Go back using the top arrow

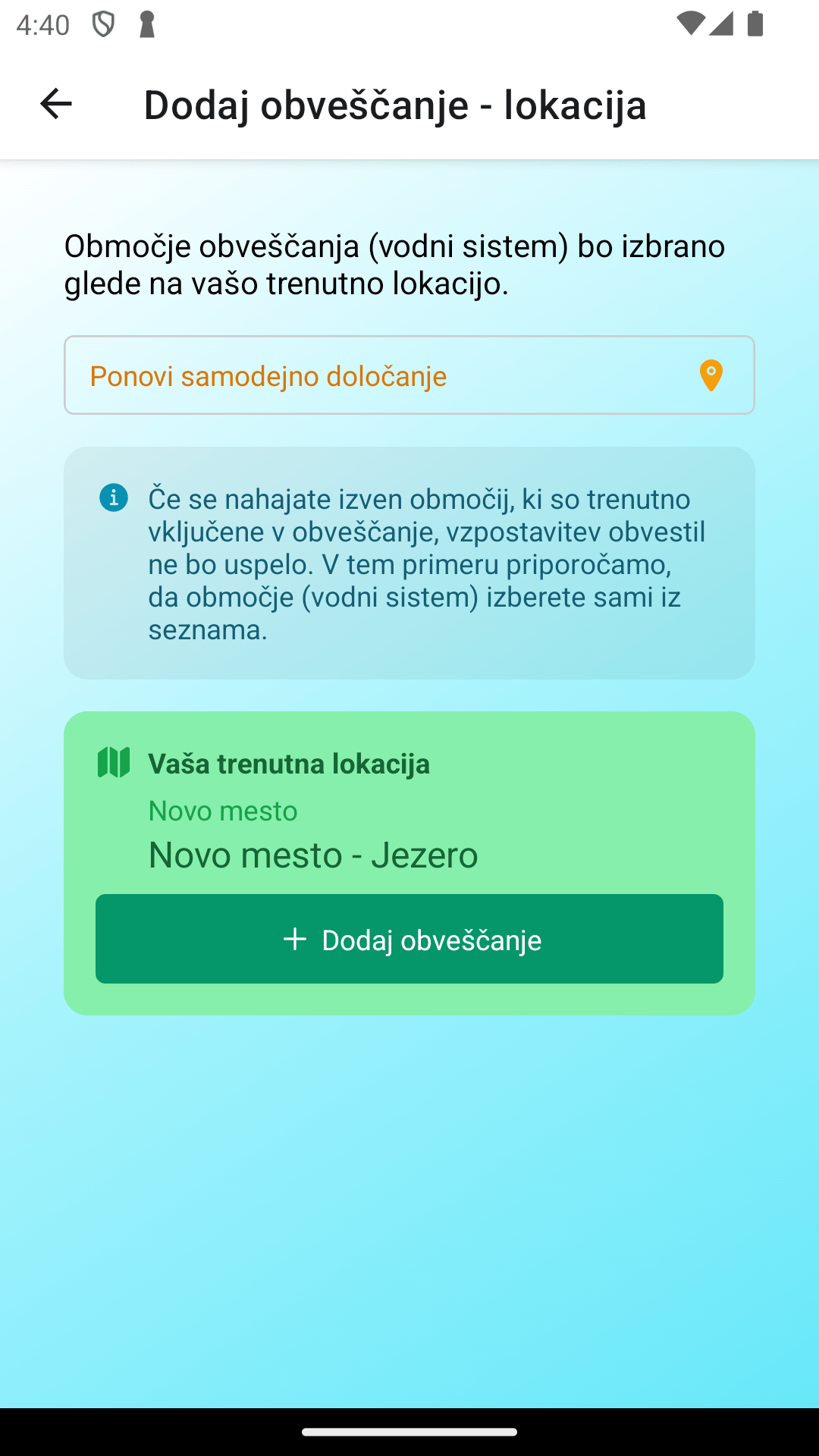point(55,104)
